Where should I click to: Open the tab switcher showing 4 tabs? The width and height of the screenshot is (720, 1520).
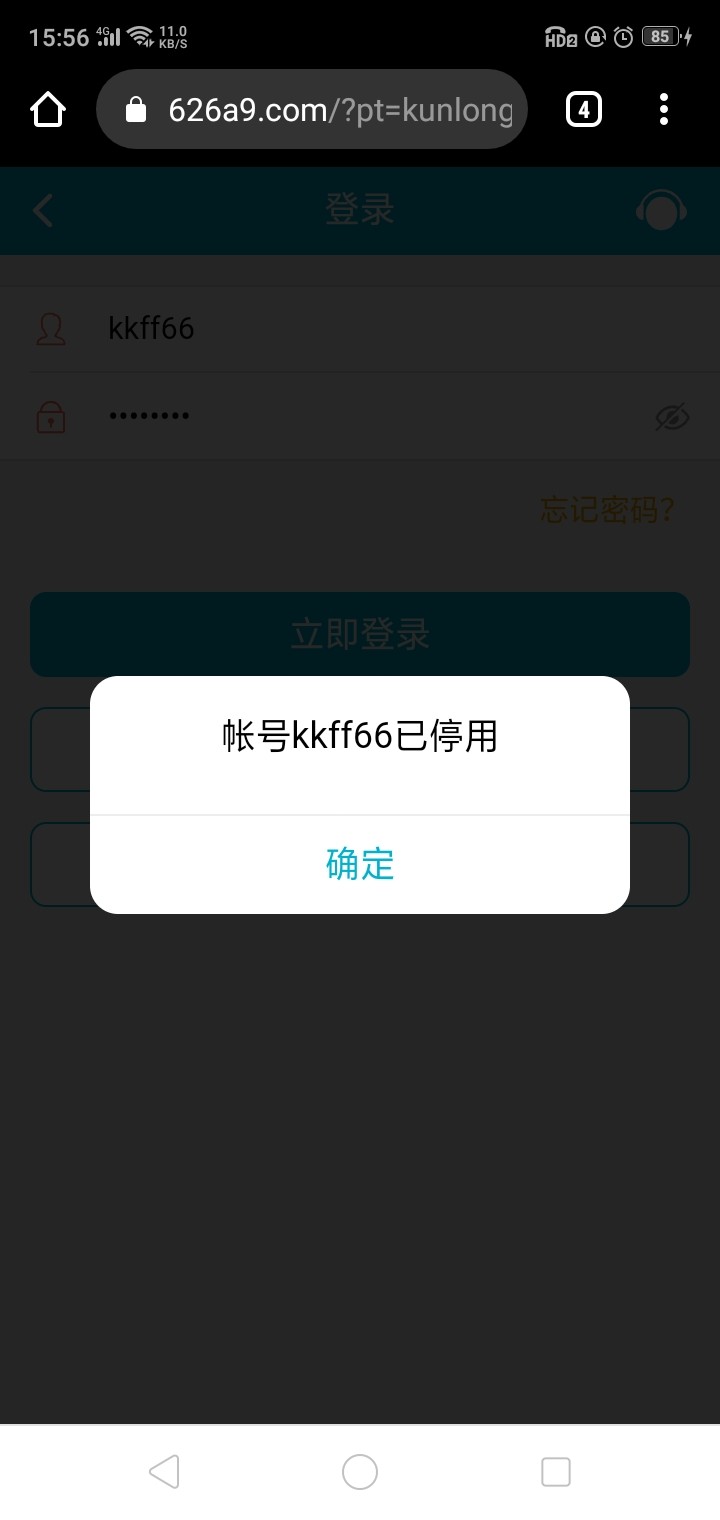pyautogui.click(x=584, y=109)
